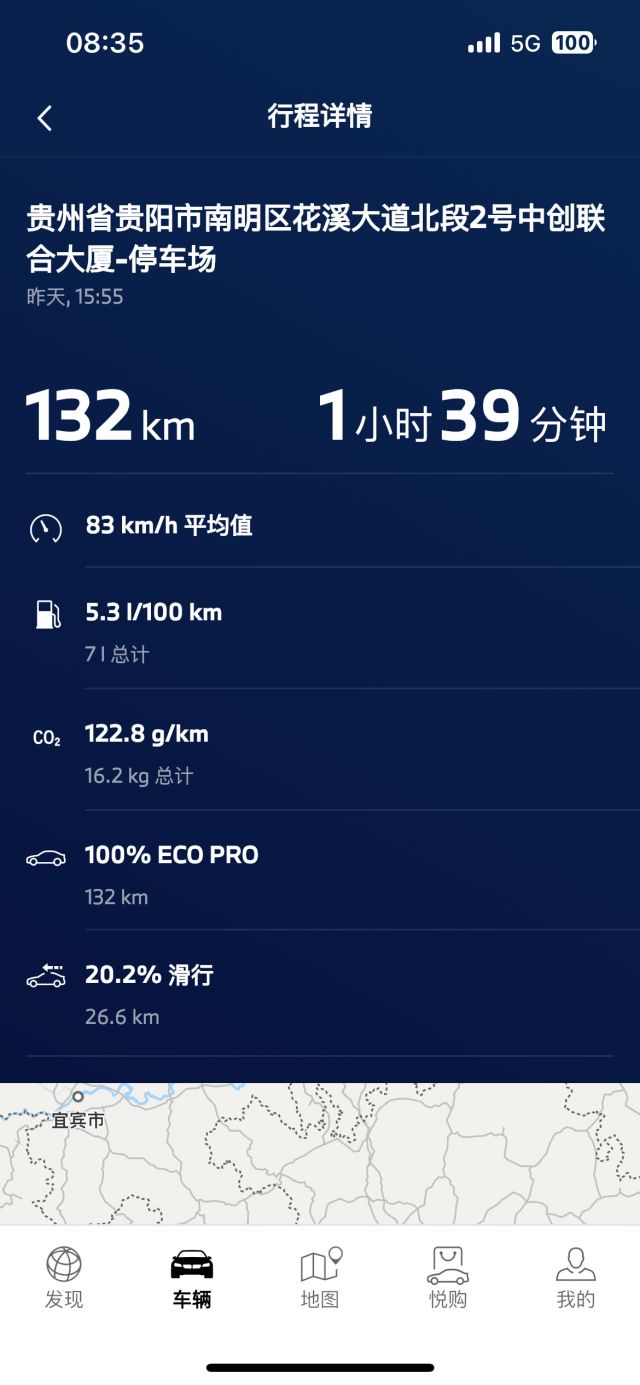
Task: Open the 悦购 tab
Action: click(x=448, y=1277)
